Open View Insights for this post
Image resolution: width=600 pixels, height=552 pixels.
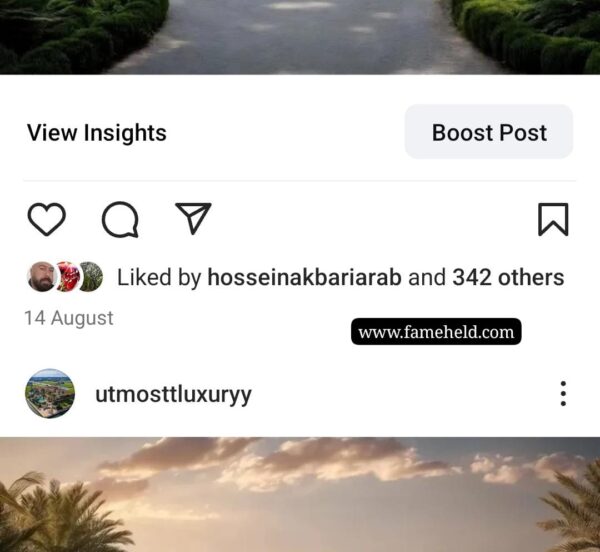[x=96, y=132]
